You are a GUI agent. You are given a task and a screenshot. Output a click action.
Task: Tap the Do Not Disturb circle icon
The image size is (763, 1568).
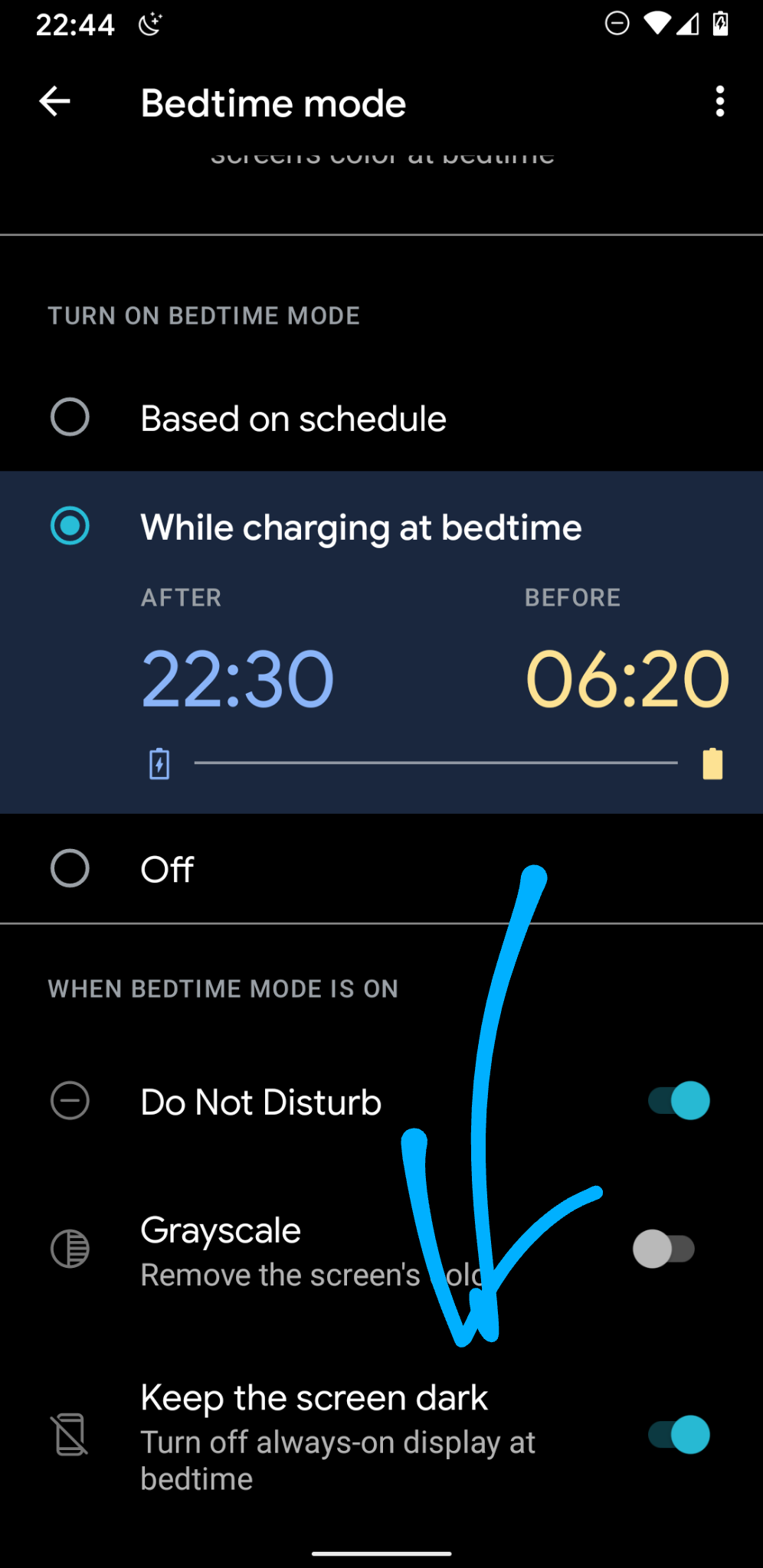(x=70, y=1101)
